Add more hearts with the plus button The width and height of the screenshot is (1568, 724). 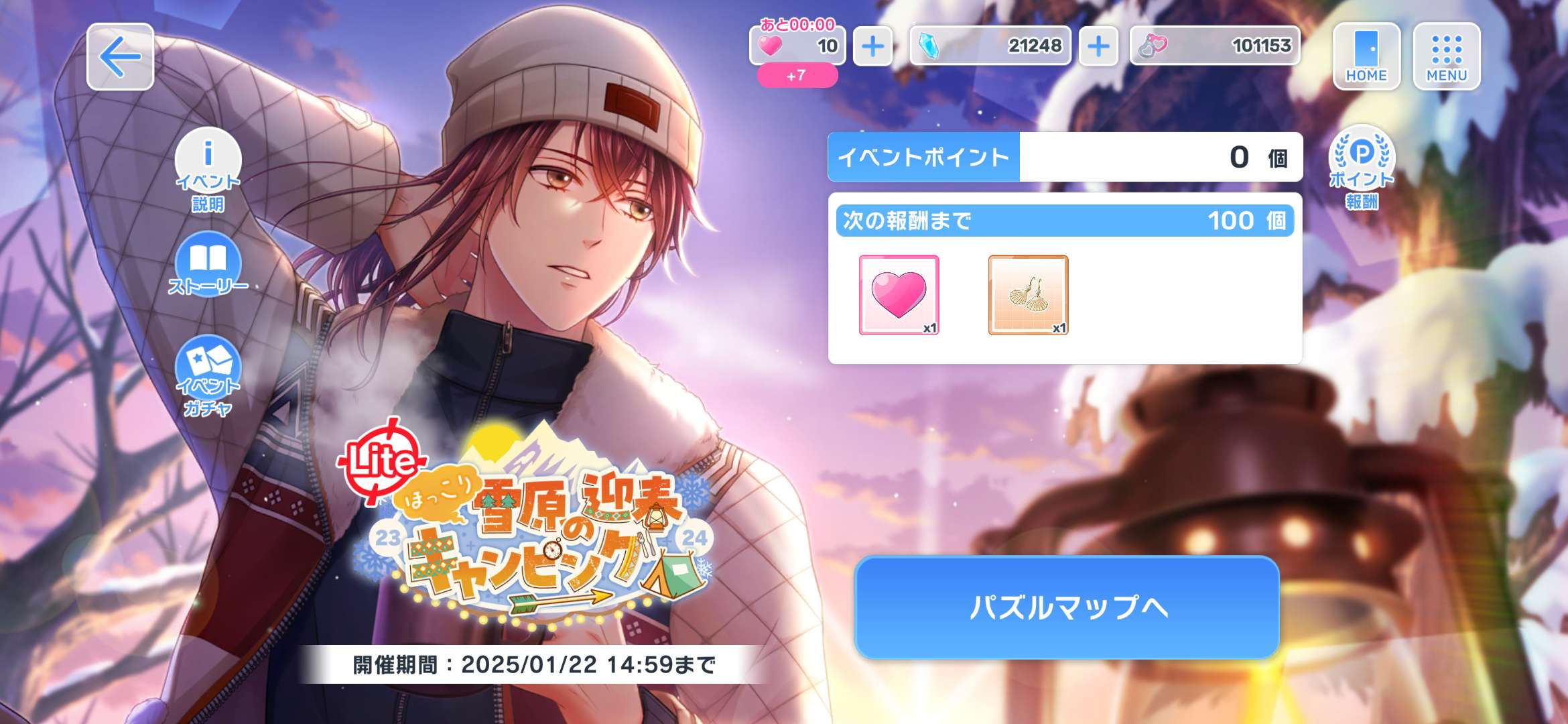click(x=872, y=46)
